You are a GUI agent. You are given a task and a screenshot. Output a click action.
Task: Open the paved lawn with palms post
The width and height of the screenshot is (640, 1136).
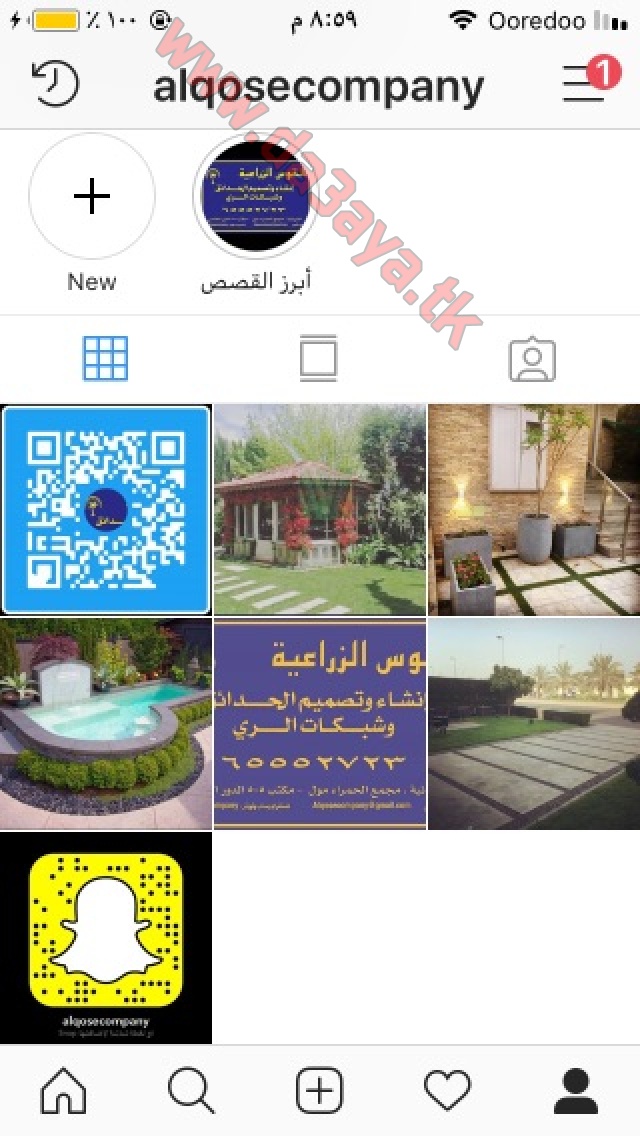coord(534,724)
